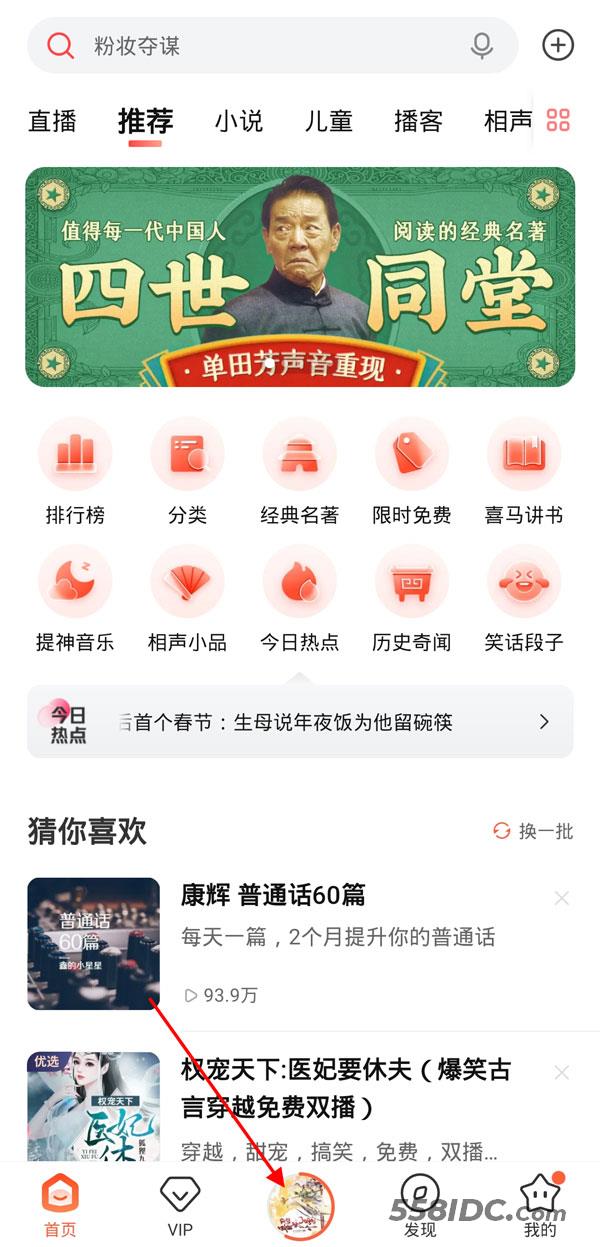The height and width of the screenshot is (1247, 600).
Task: Switch to the 播客 tab
Action: point(418,121)
